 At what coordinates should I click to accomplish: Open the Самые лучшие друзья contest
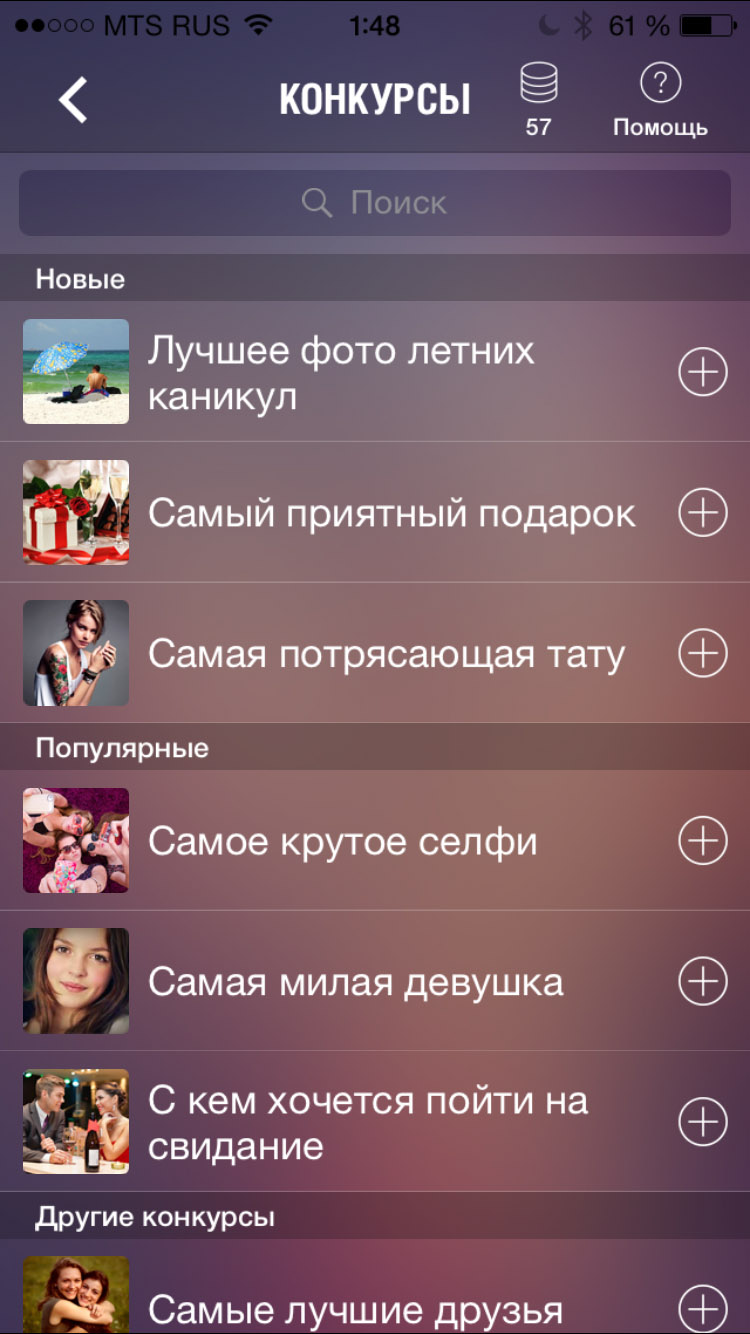[355, 1307]
